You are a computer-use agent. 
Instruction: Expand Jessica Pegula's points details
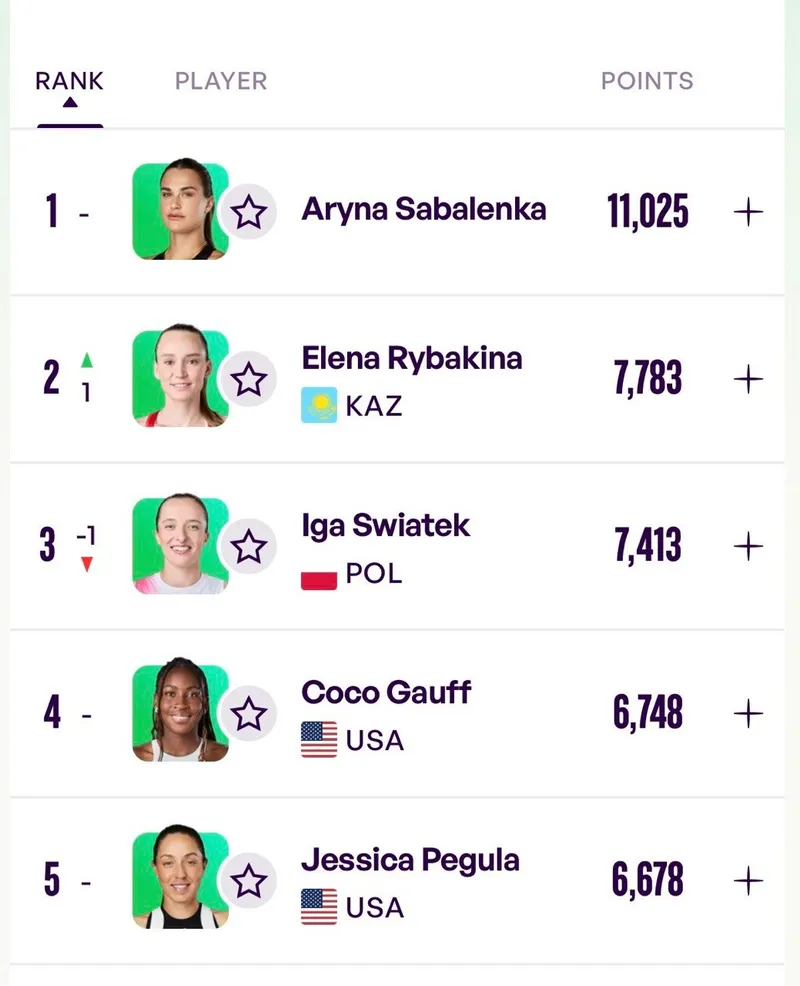tap(748, 881)
